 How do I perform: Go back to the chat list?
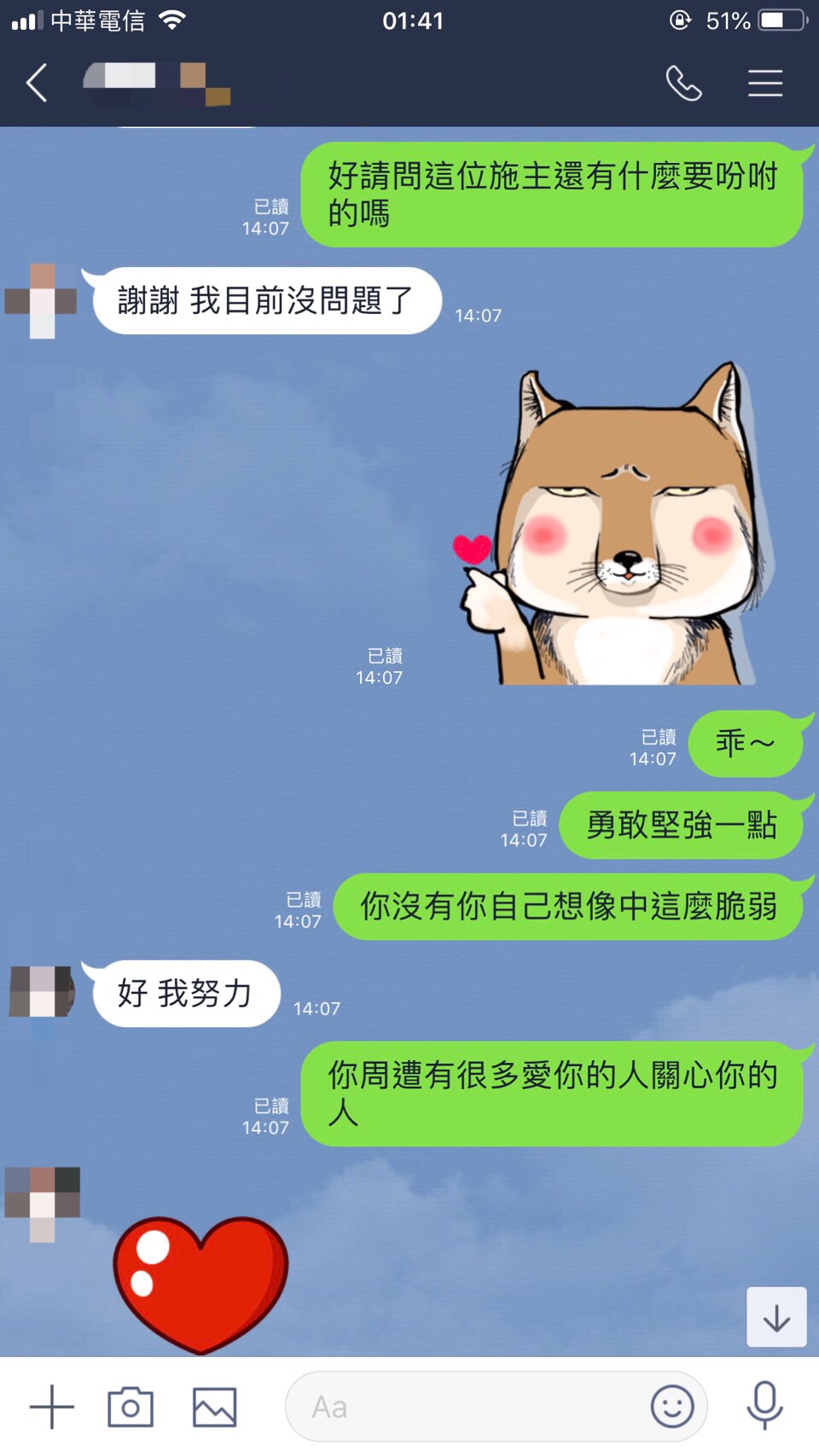click(x=37, y=83)
